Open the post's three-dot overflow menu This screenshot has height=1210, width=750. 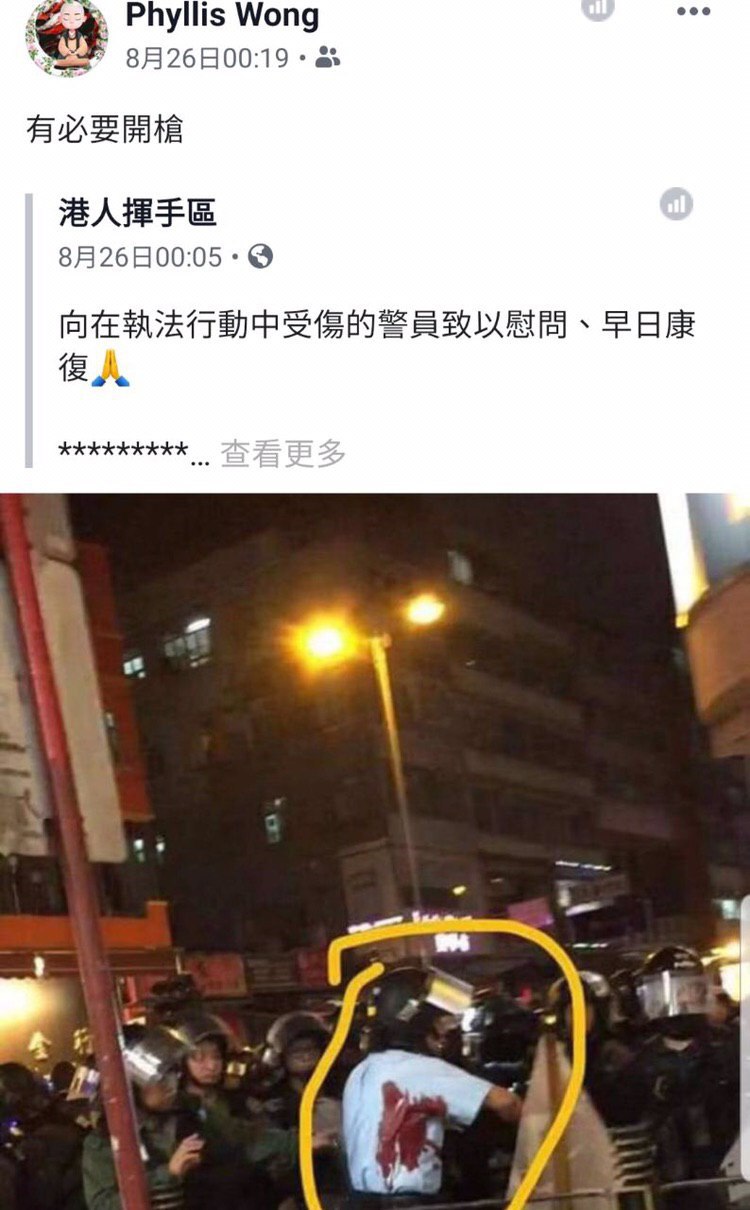pyautogui.click(x=693, y=12)
